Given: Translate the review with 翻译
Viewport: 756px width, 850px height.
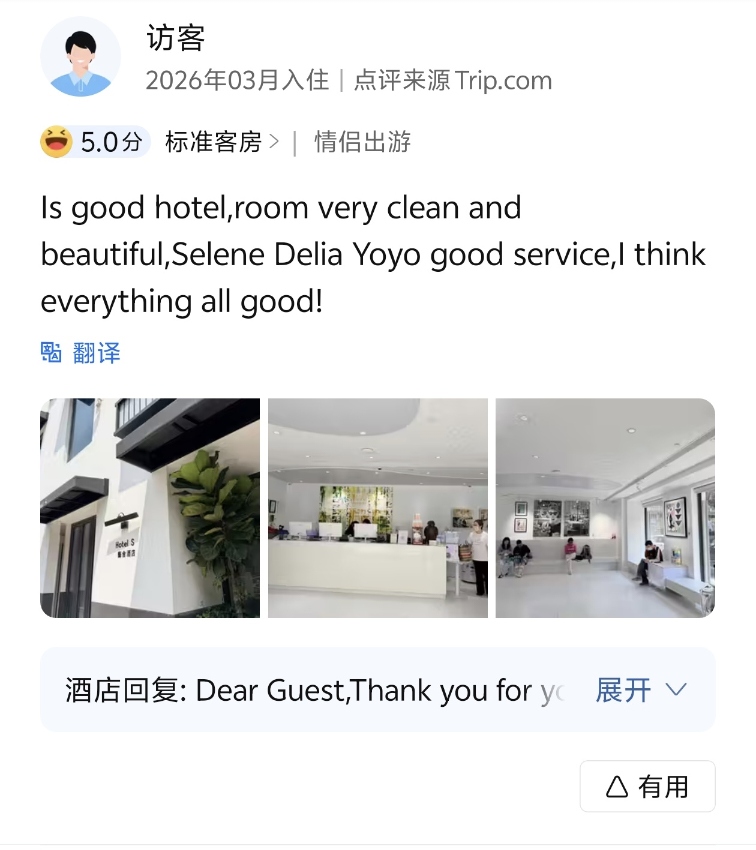Looking at the screenshot, I should point(81,352).
